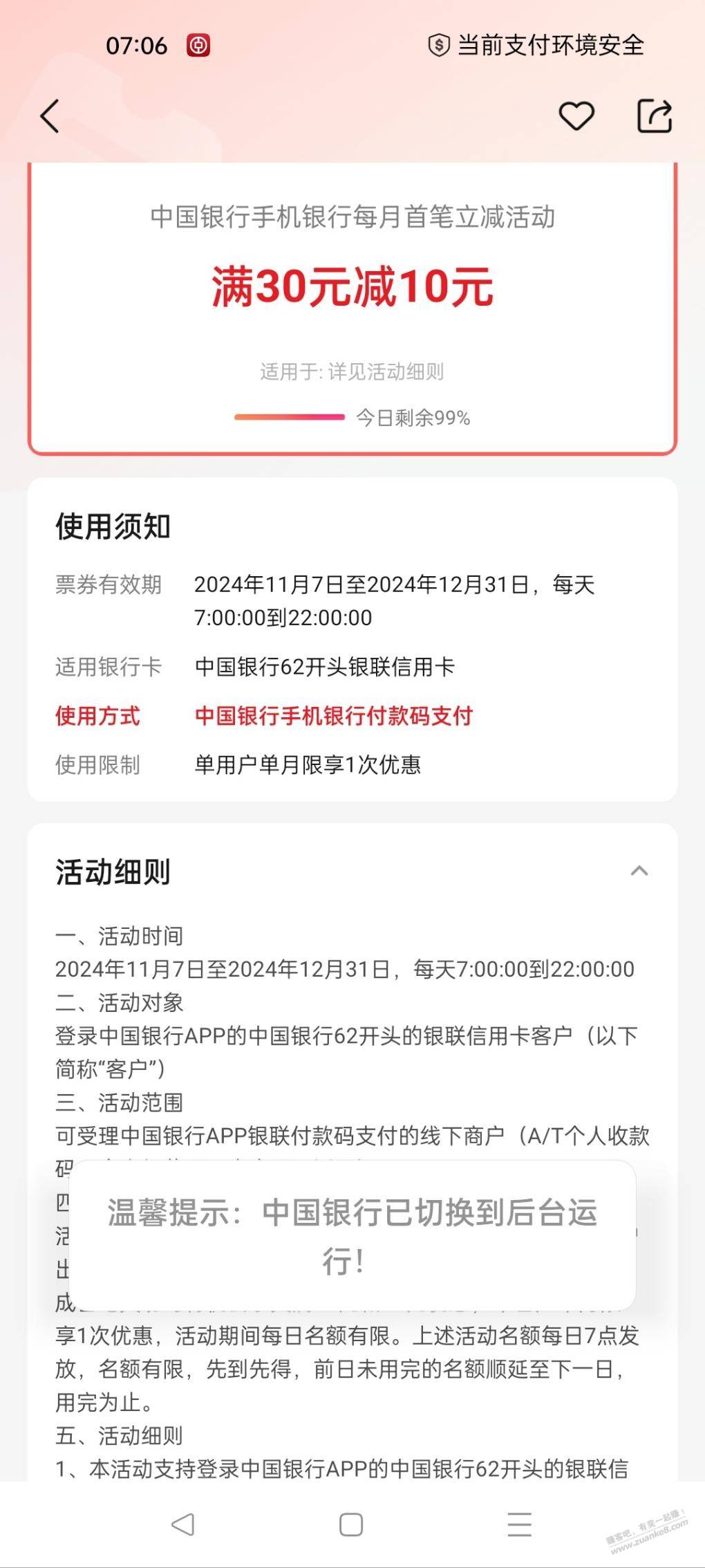Open the recent apps view

point(520,1524)
